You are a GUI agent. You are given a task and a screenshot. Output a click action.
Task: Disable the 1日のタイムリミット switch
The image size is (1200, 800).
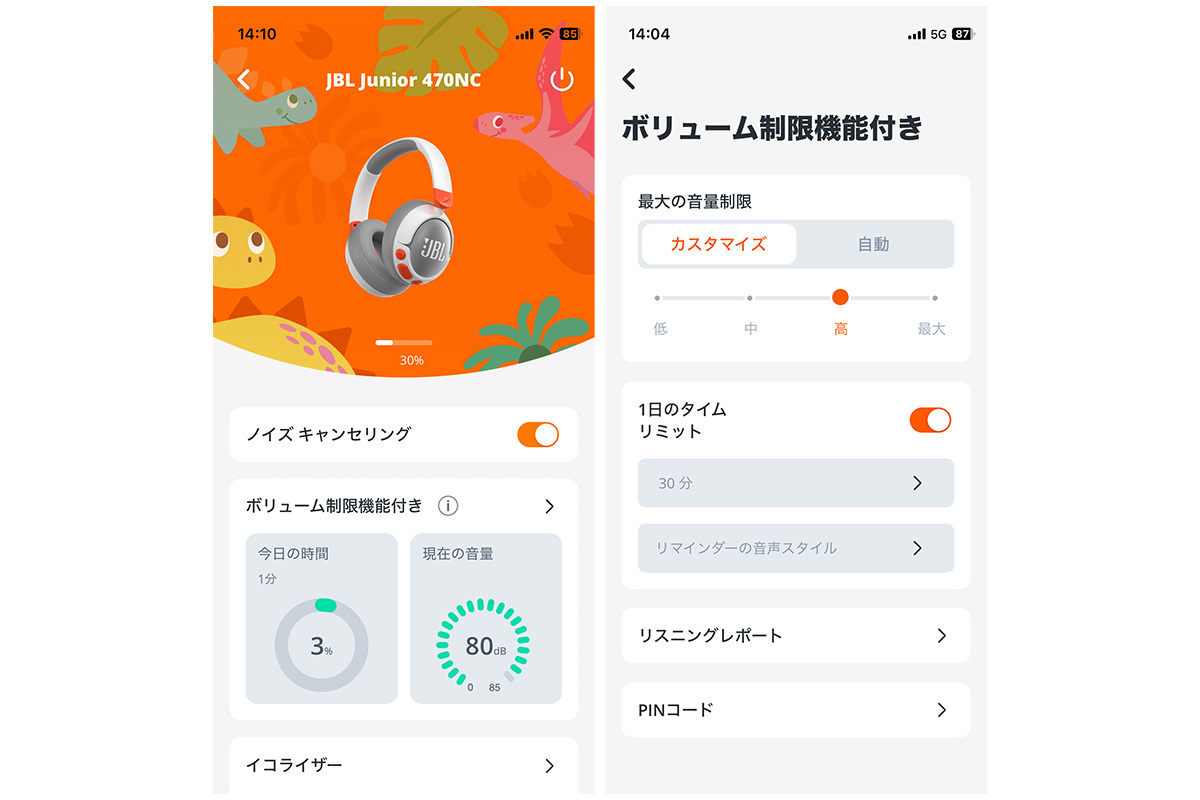(929, 420)
